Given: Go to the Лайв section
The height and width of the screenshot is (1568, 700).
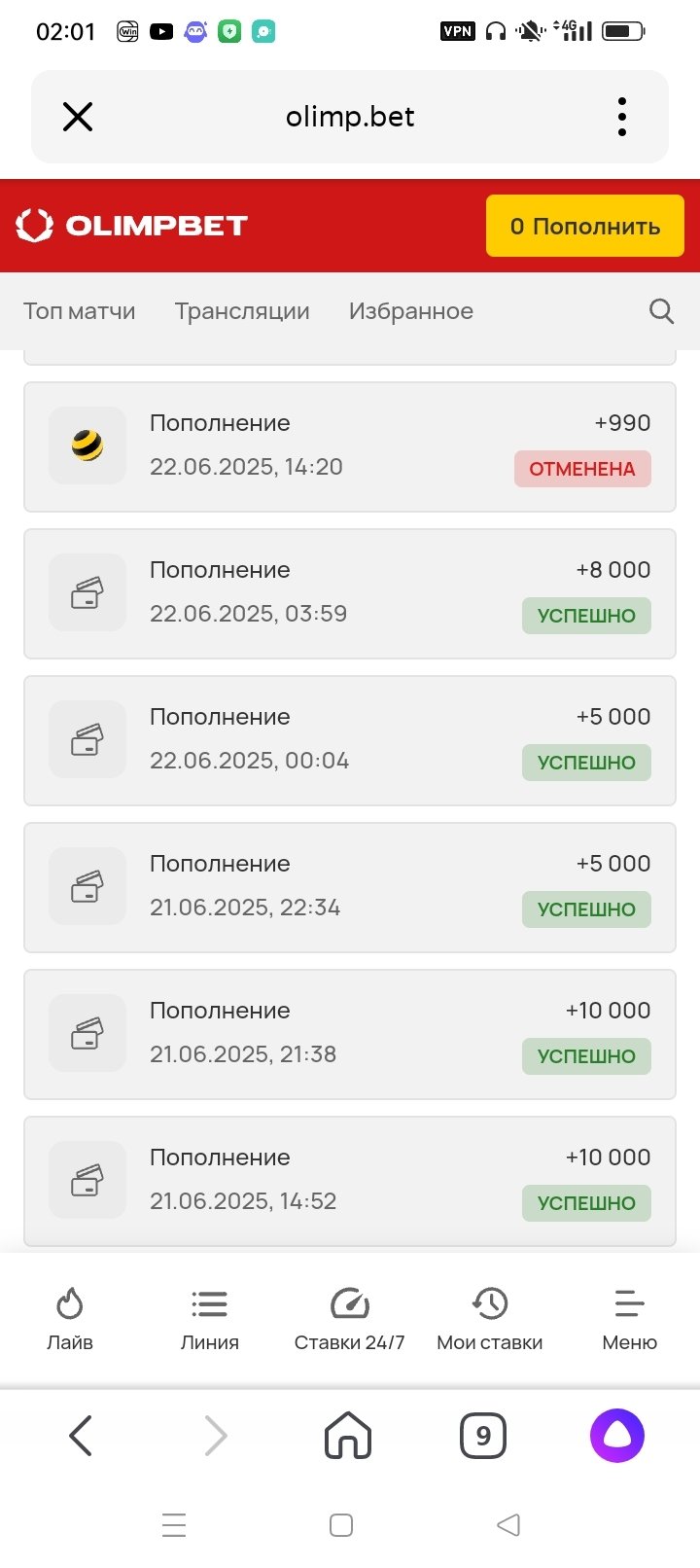Looking at the screenshot, I should click(x=70, y=1318).
